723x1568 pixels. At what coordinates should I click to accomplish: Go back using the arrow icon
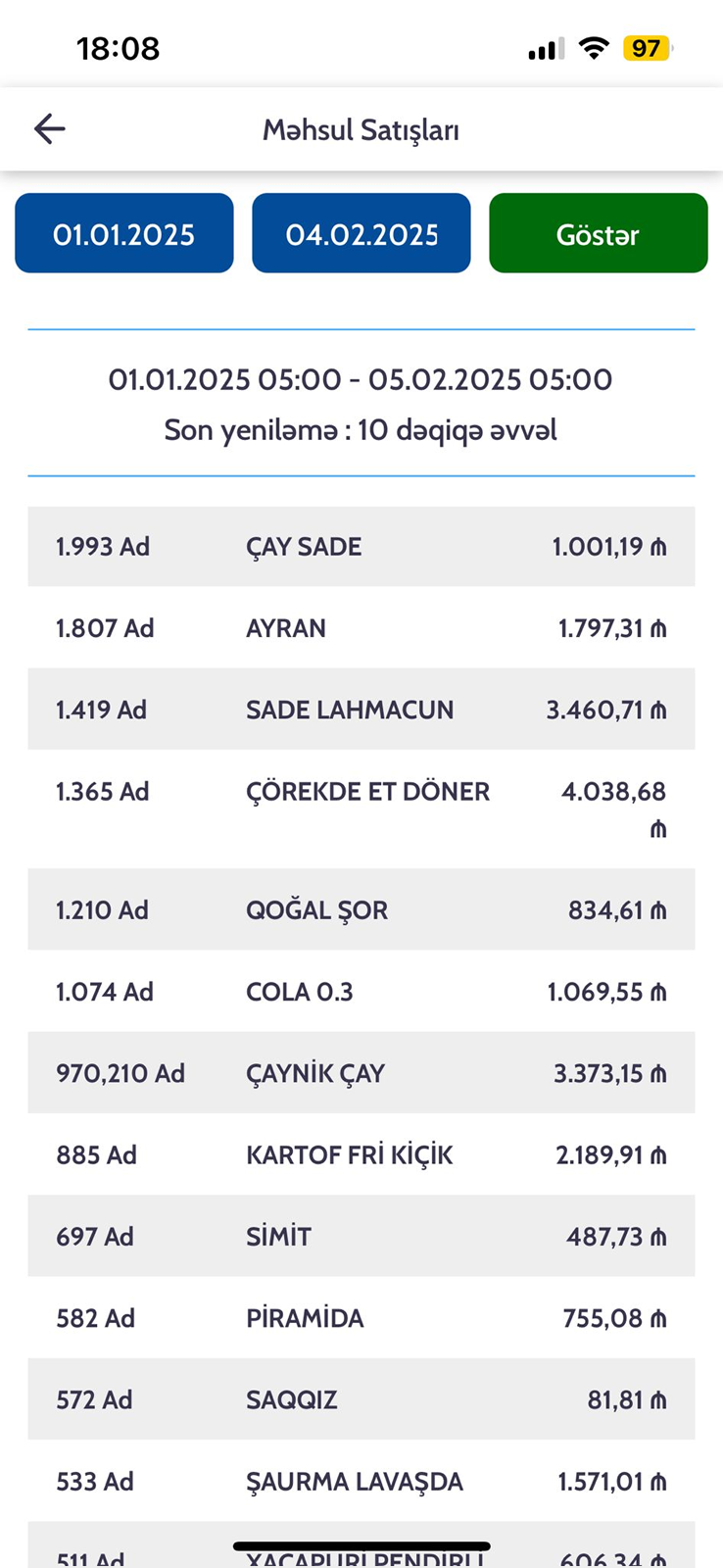pos(49,128)
